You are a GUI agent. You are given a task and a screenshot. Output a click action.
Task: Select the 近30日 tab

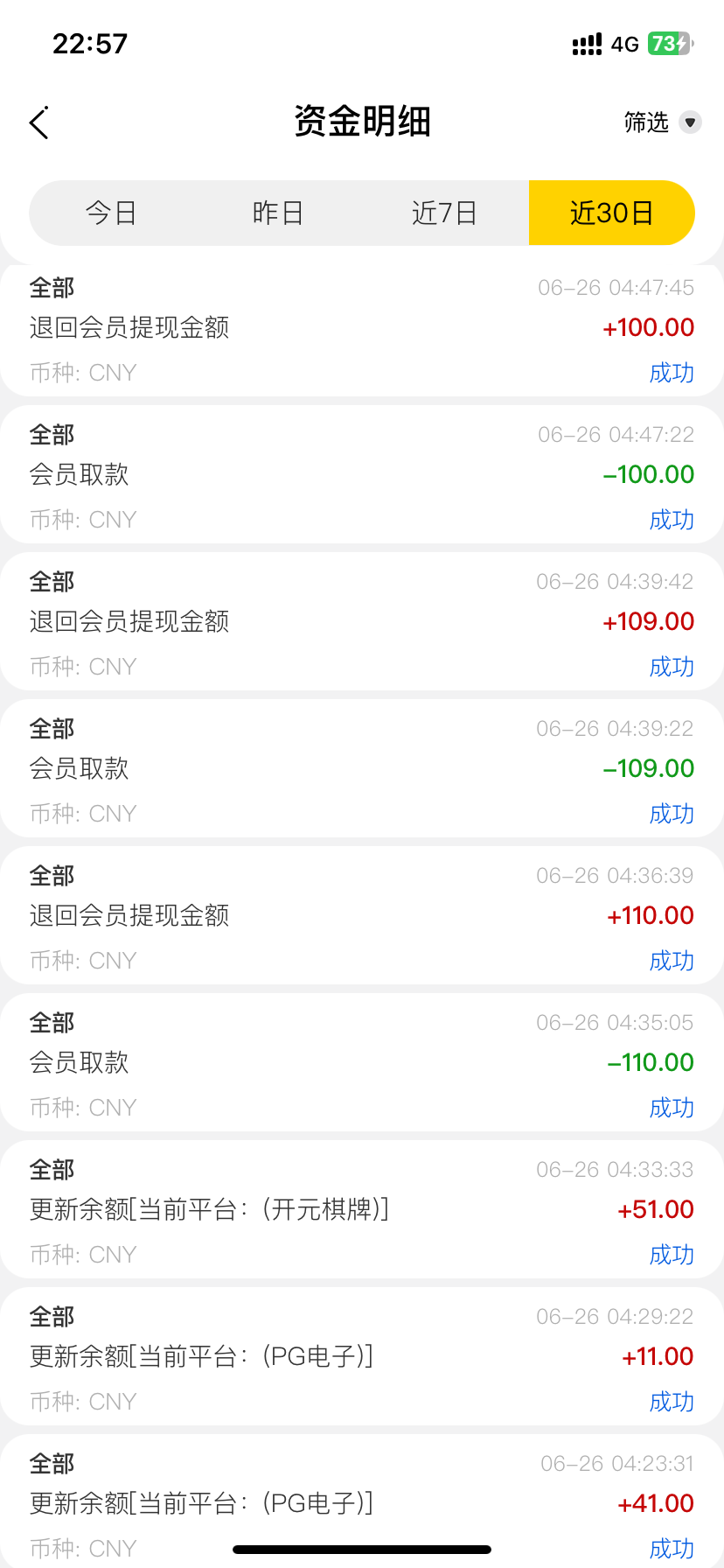611,213
